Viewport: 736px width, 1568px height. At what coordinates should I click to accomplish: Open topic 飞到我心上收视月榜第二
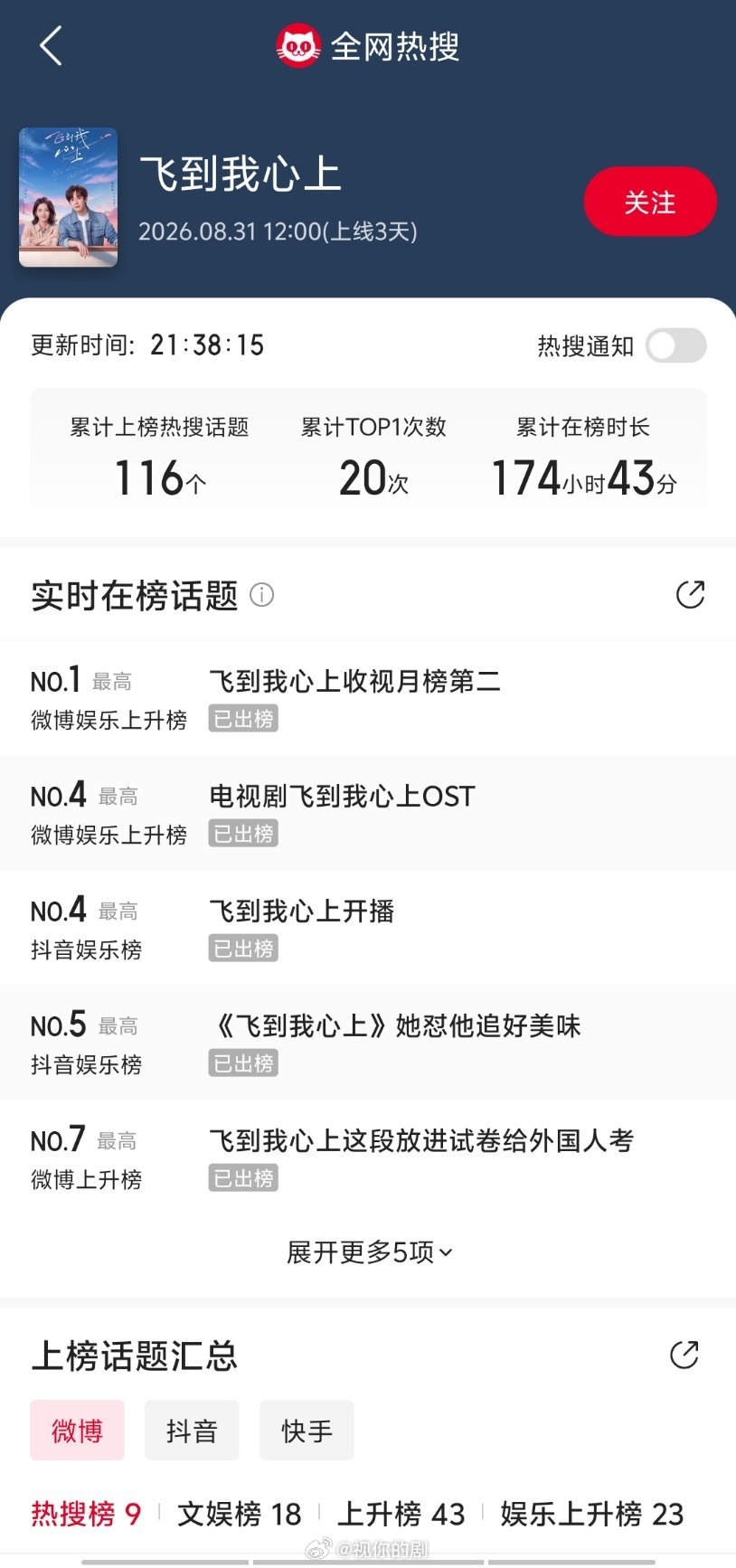coord(368,698)
